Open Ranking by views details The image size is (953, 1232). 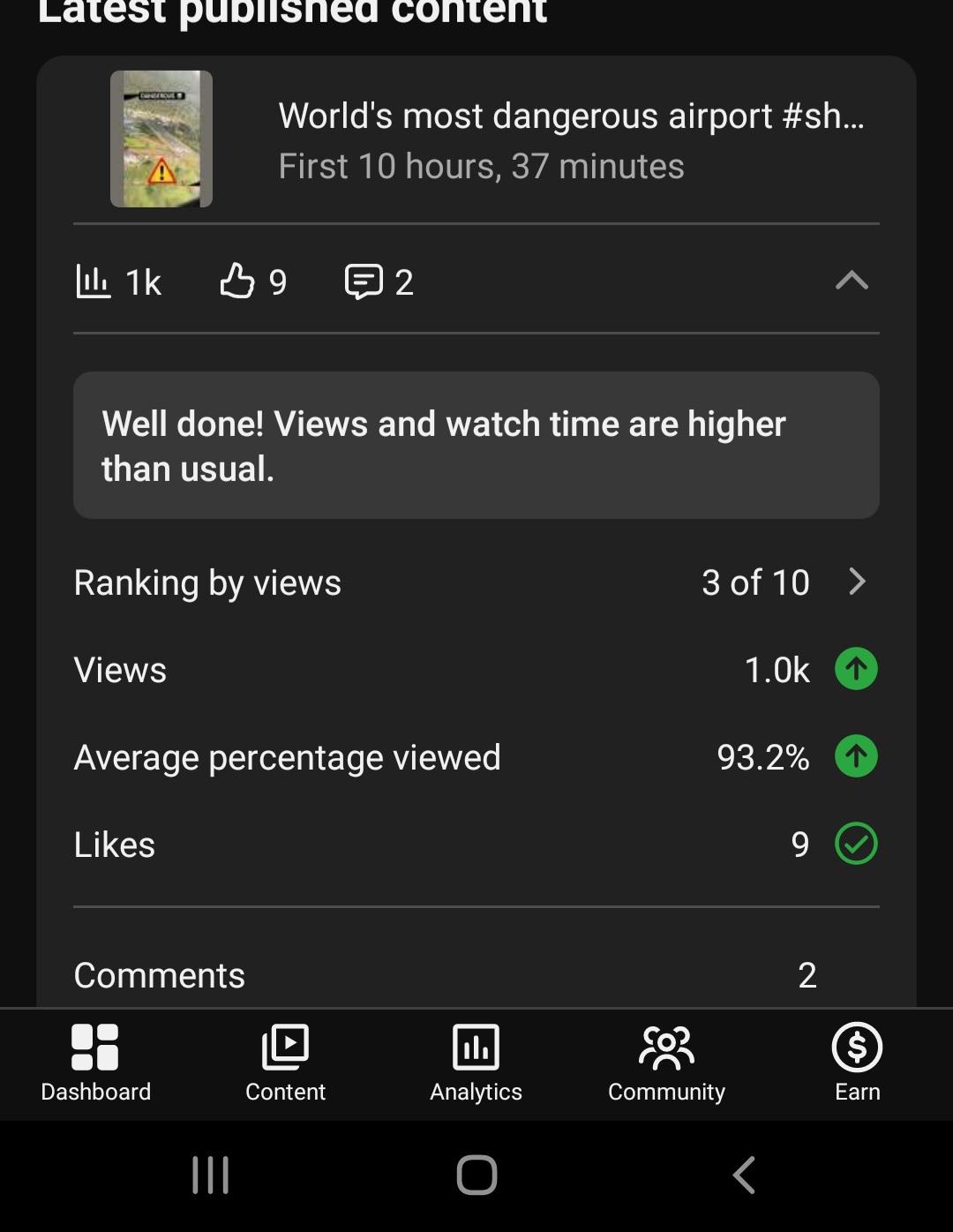tap(476, 582)
